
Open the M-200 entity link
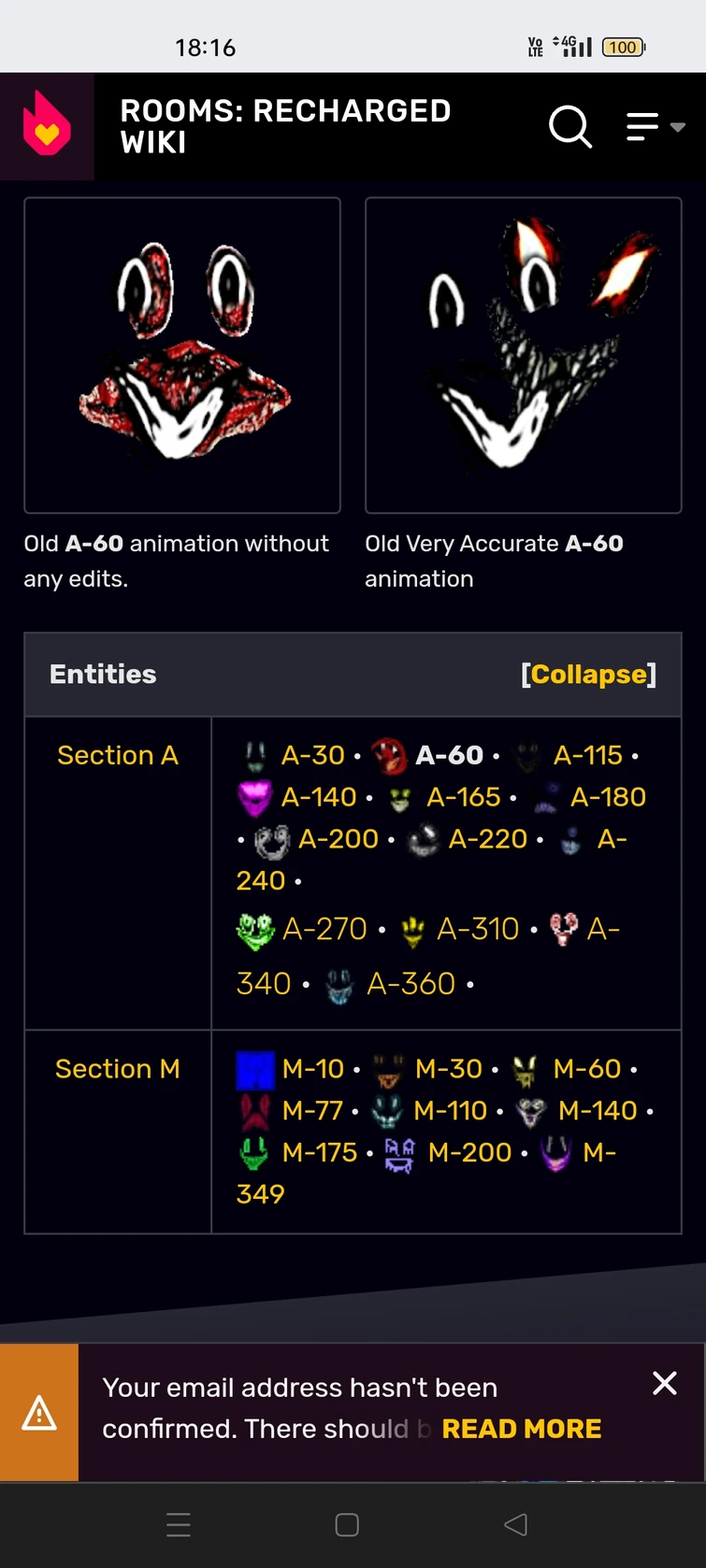pos(469,1152)
